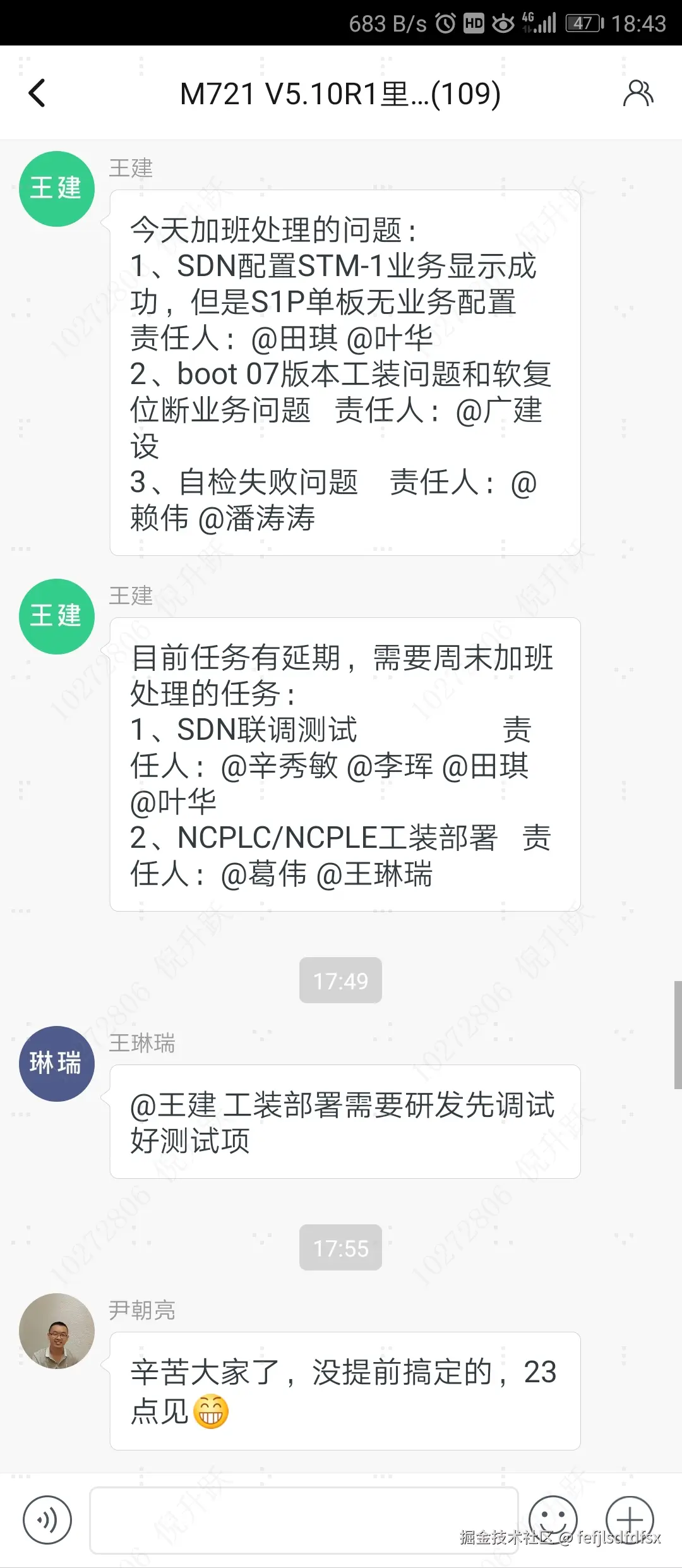Tap the eye-protection icon in the status bar
682x1568 pixels.
pos(502,23)
